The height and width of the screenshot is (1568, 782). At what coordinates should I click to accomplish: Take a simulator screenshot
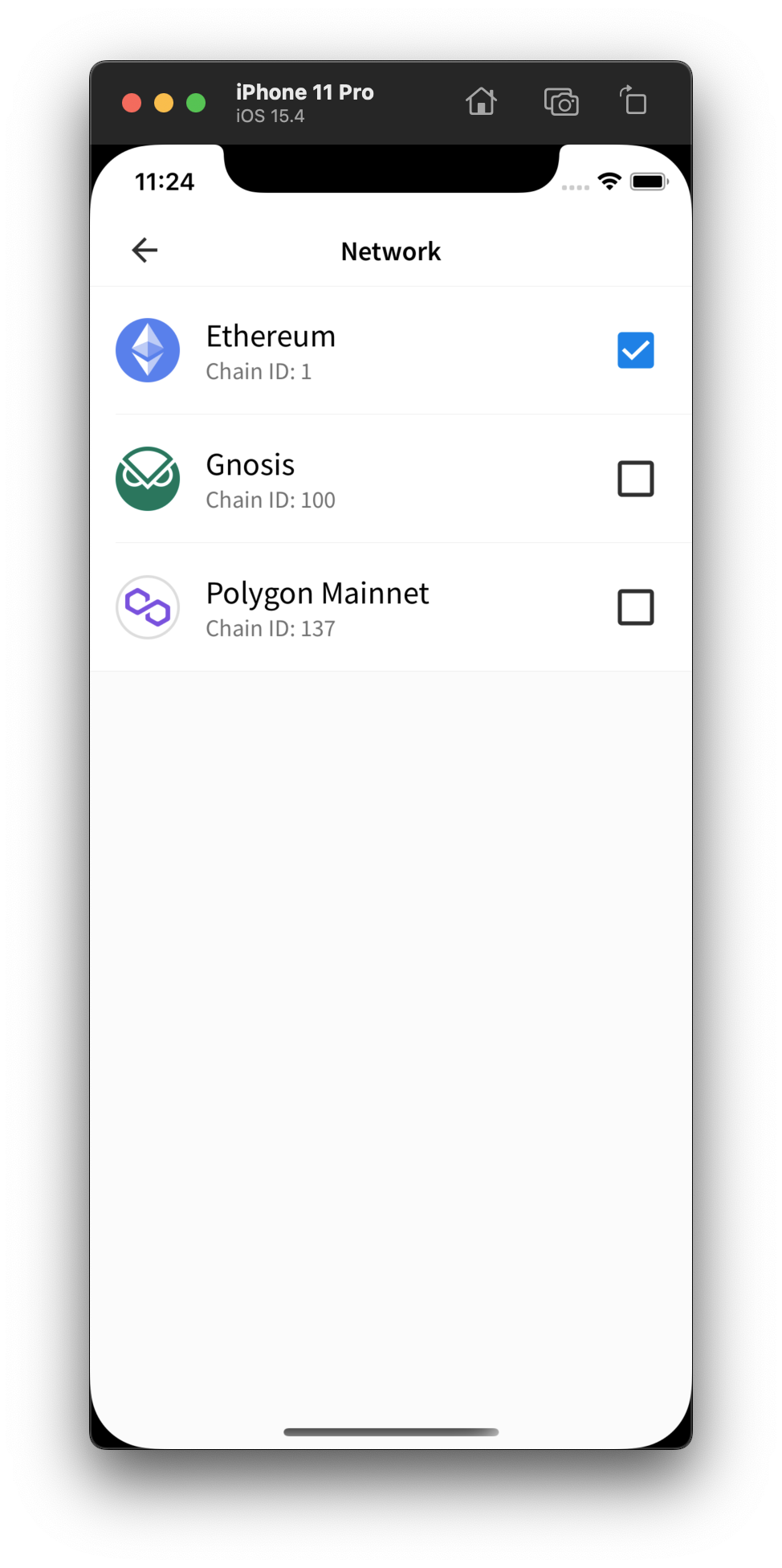click(x=561, y=102)
